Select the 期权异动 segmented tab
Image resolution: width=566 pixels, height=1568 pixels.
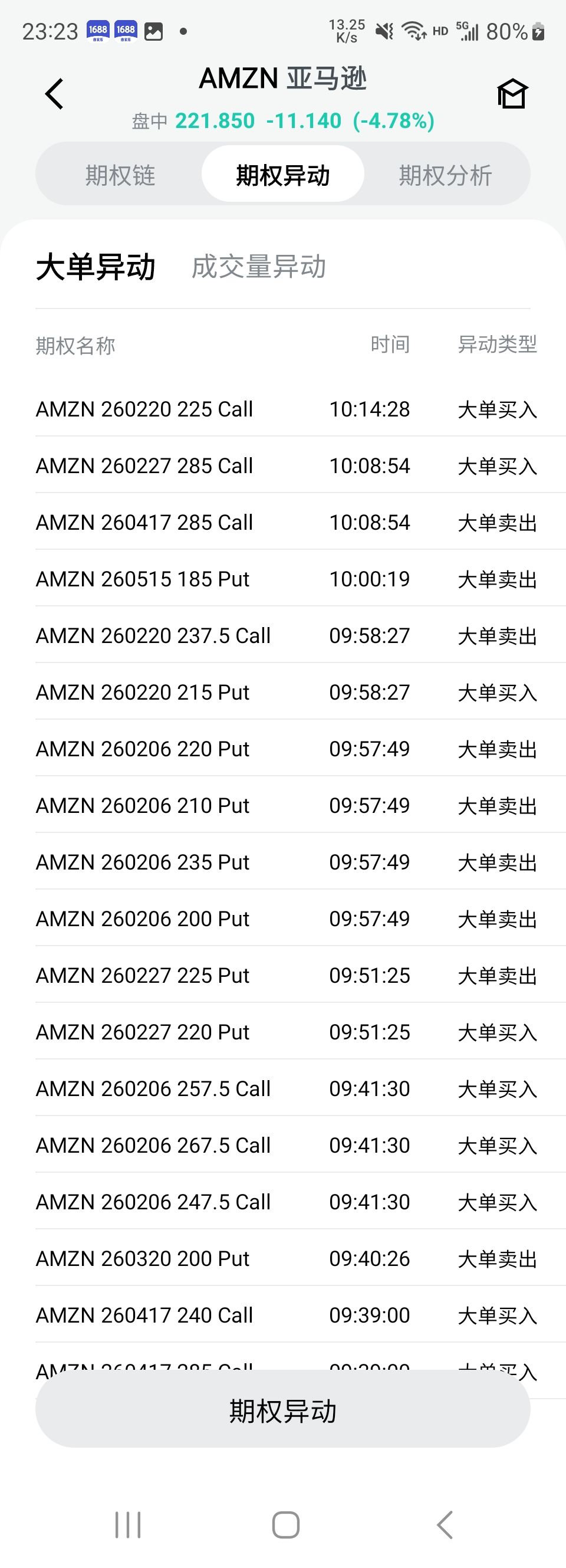click(x=283, y=175)
